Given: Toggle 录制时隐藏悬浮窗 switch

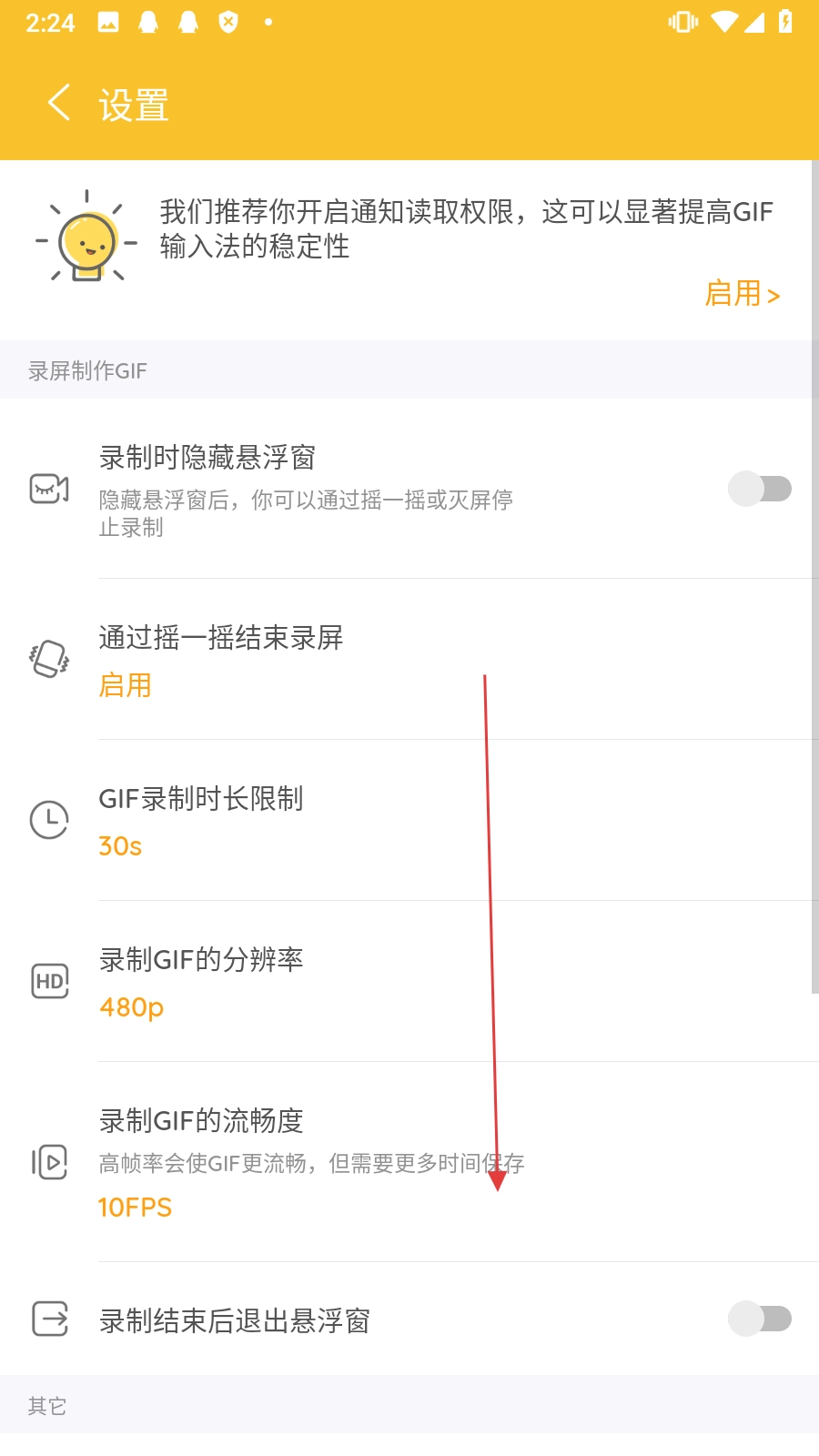Looking at the screenshot, I should click(759, 489).
